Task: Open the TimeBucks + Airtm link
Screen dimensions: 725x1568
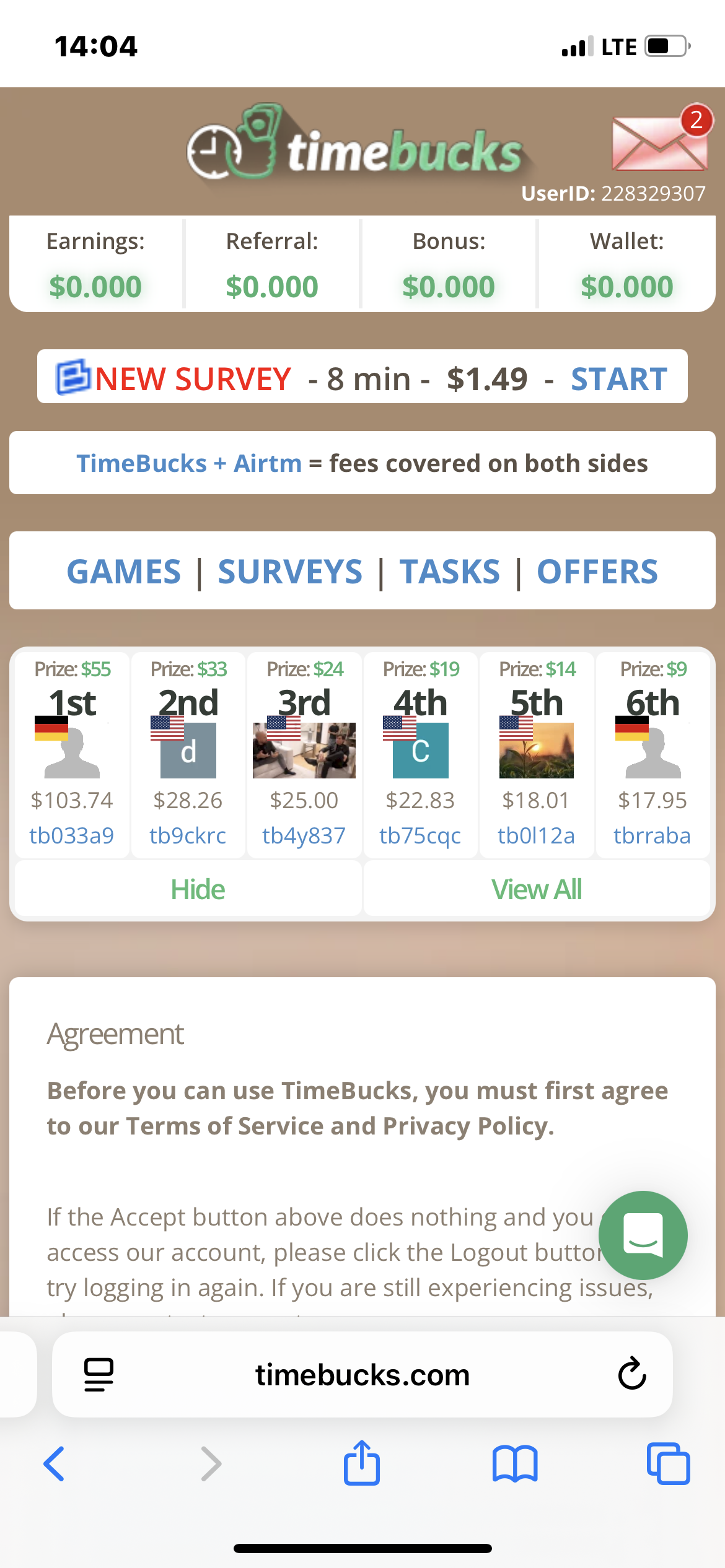Action: pyautogui.click(x=189, y=463)
